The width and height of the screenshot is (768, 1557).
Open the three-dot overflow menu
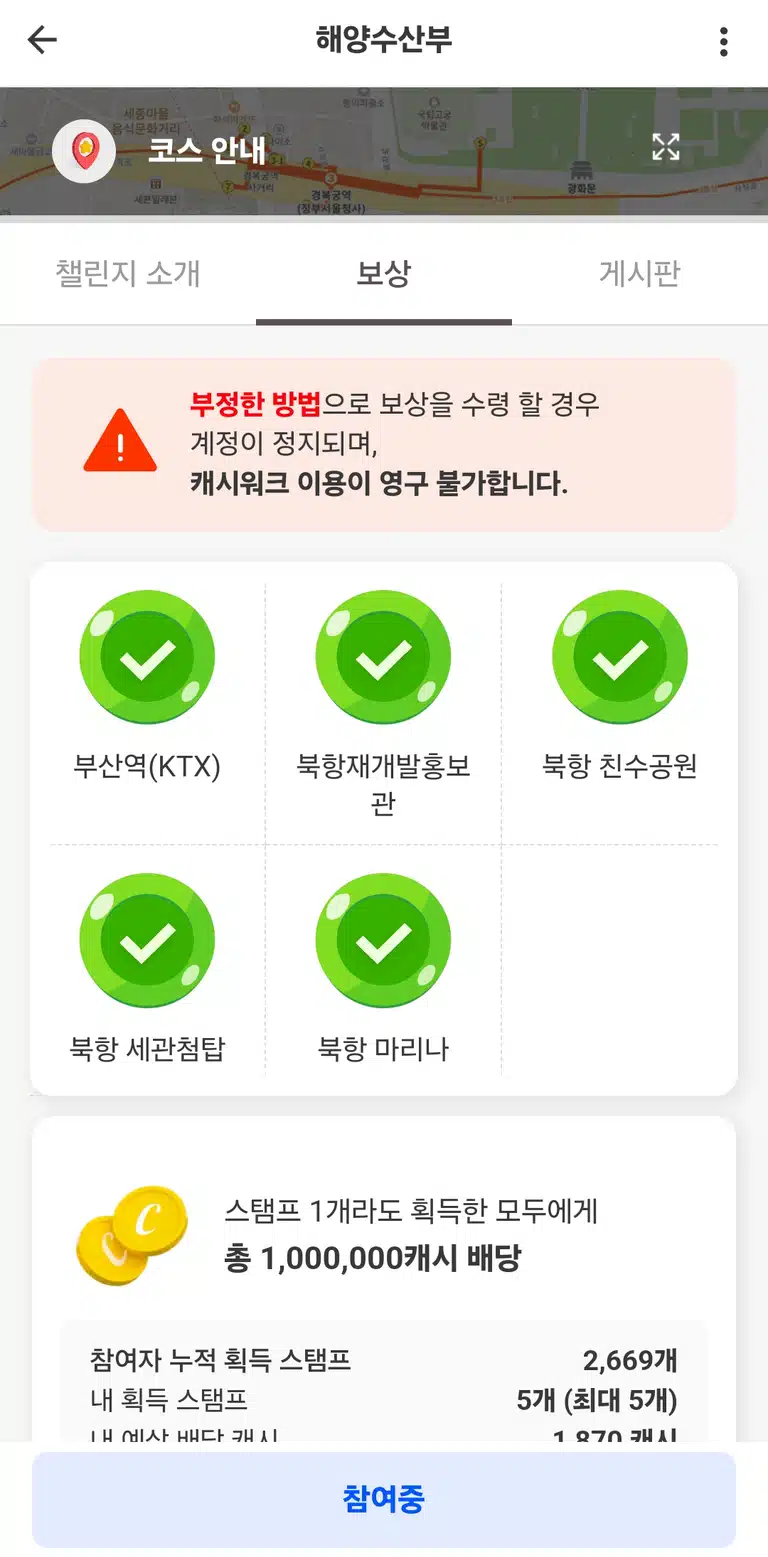tap(723, 42)
